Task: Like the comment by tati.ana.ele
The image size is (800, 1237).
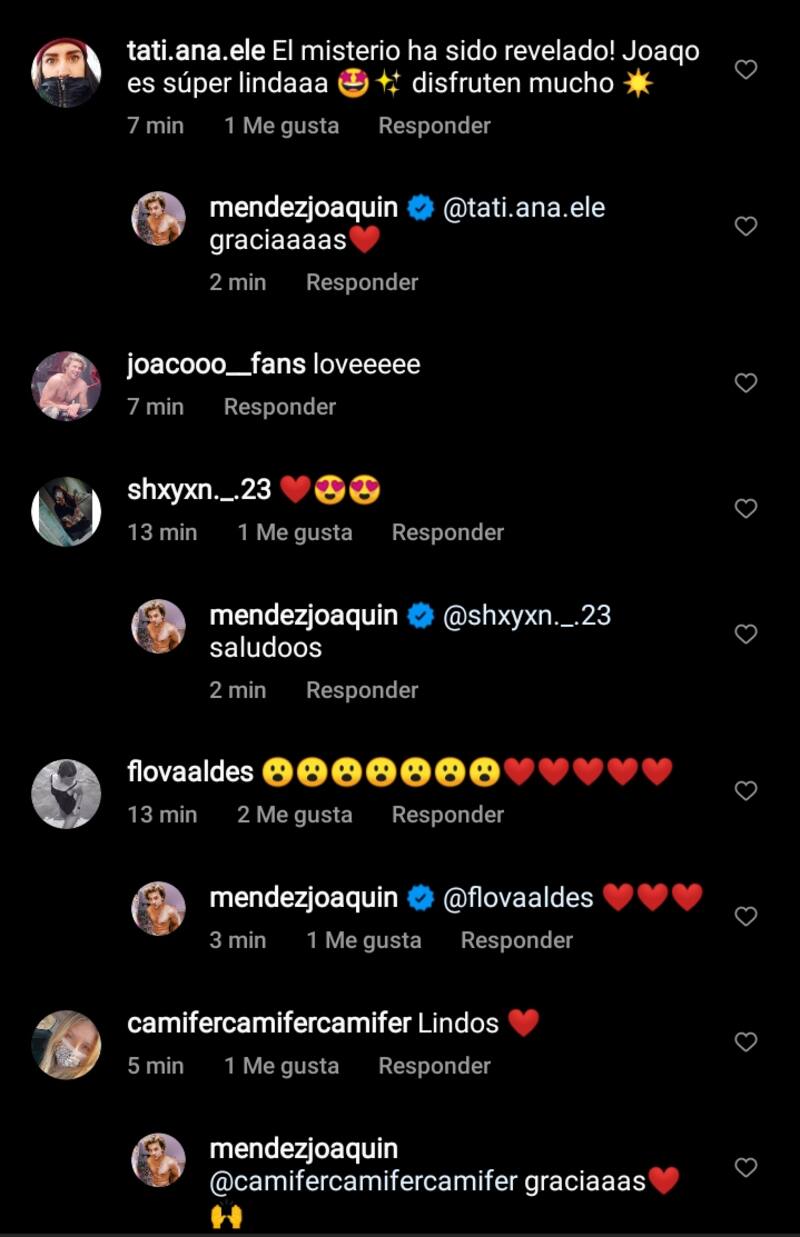Action: point(746,70)
